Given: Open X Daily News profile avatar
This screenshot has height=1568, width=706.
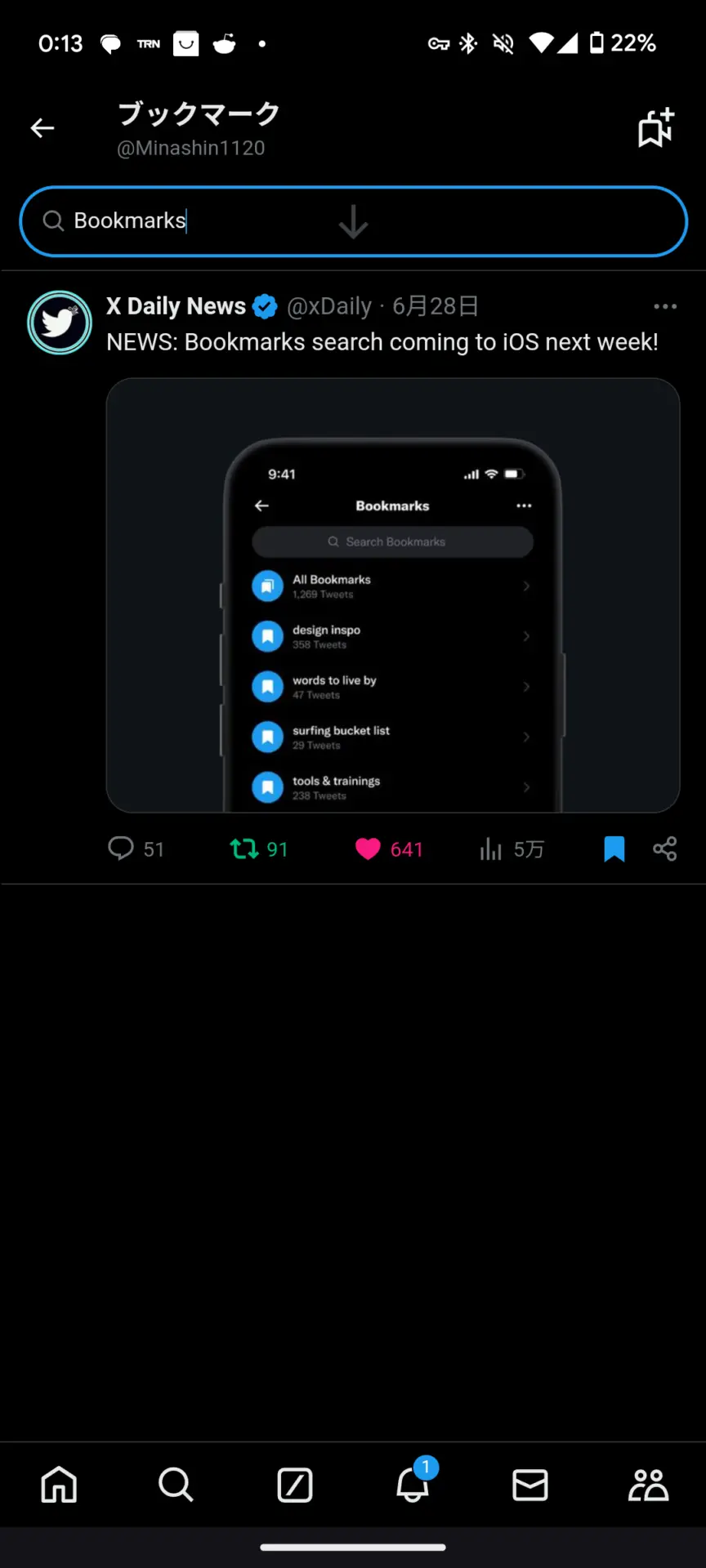Looking at the screenshot, I should (x=60, y=323).
